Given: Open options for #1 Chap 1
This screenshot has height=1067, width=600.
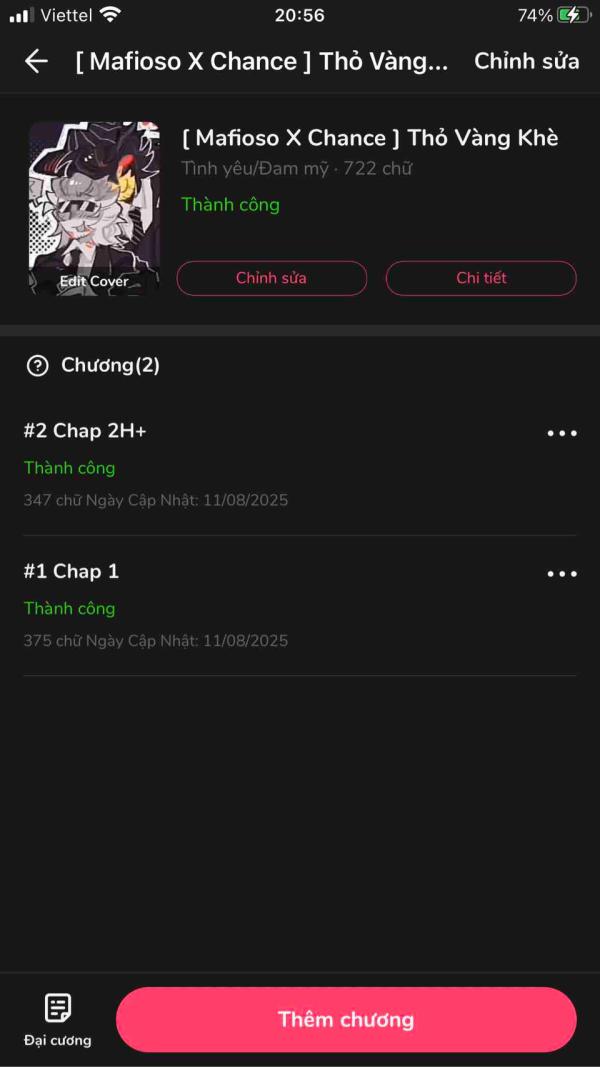Looking at the screenshot, I should pyautogui.click(x=561, y=574).
